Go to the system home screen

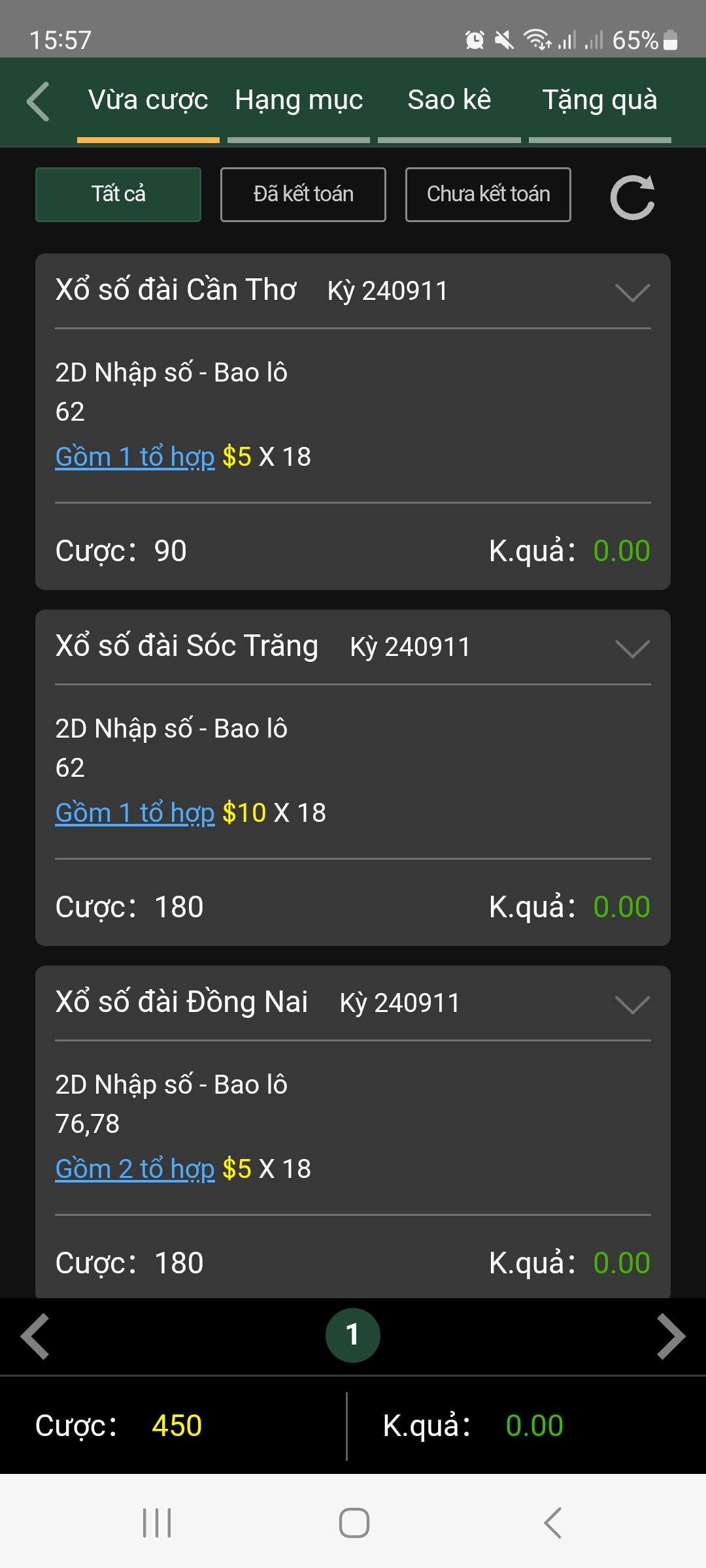click(354, 1523)
